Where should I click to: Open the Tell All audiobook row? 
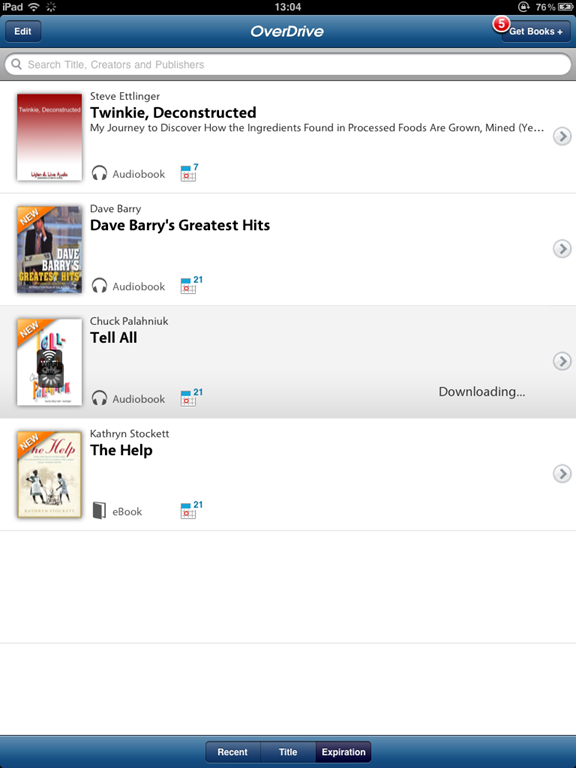point(288,362)
